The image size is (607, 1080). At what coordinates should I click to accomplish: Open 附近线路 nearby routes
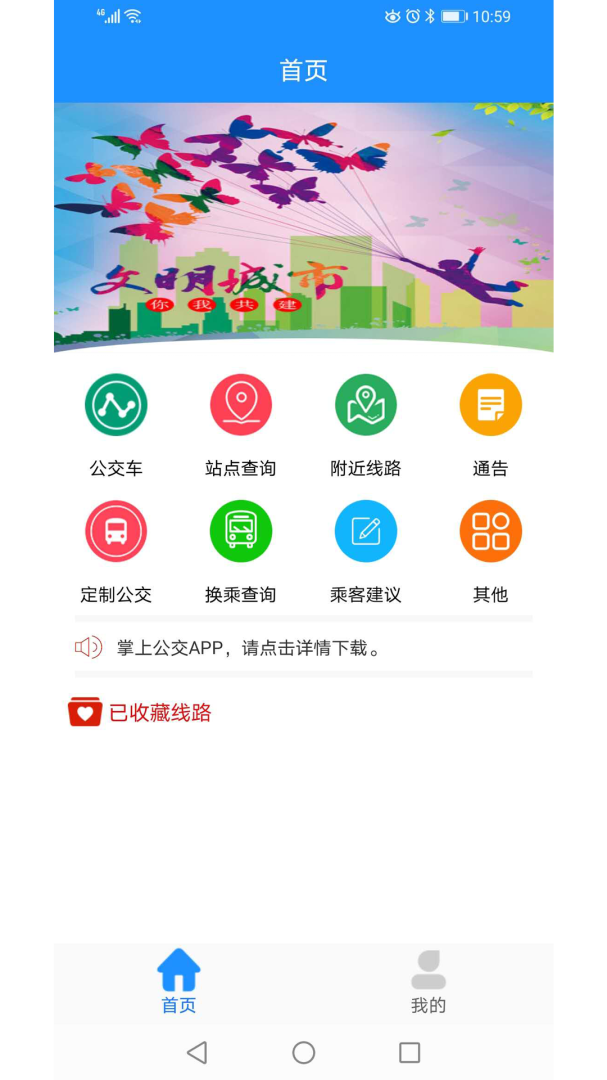[365, 405]
